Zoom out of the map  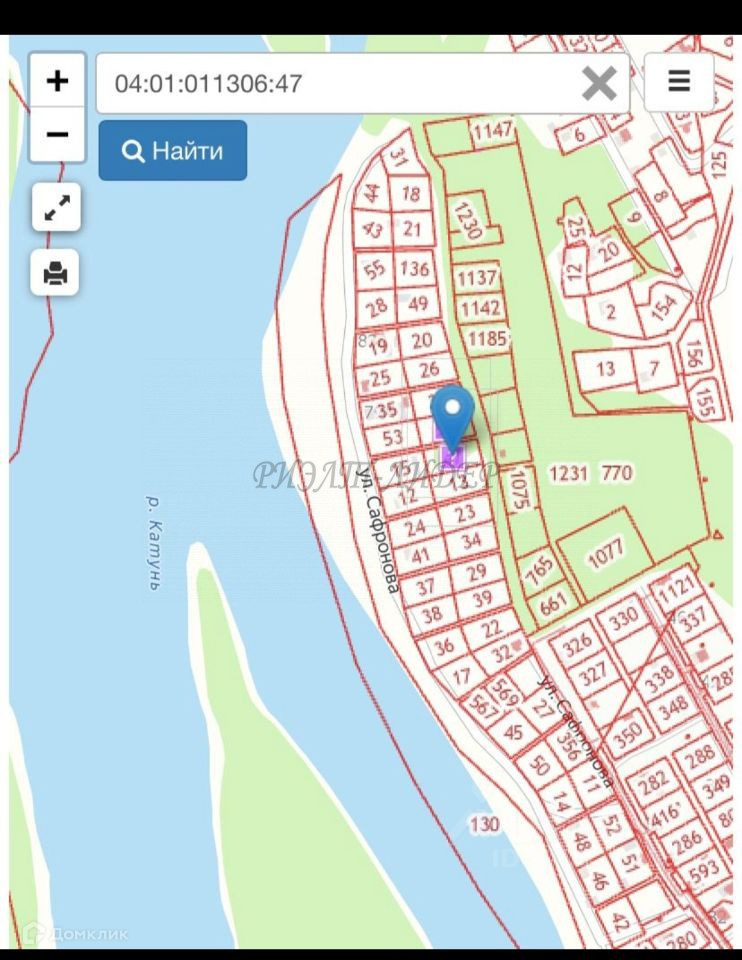coord(57,135)
